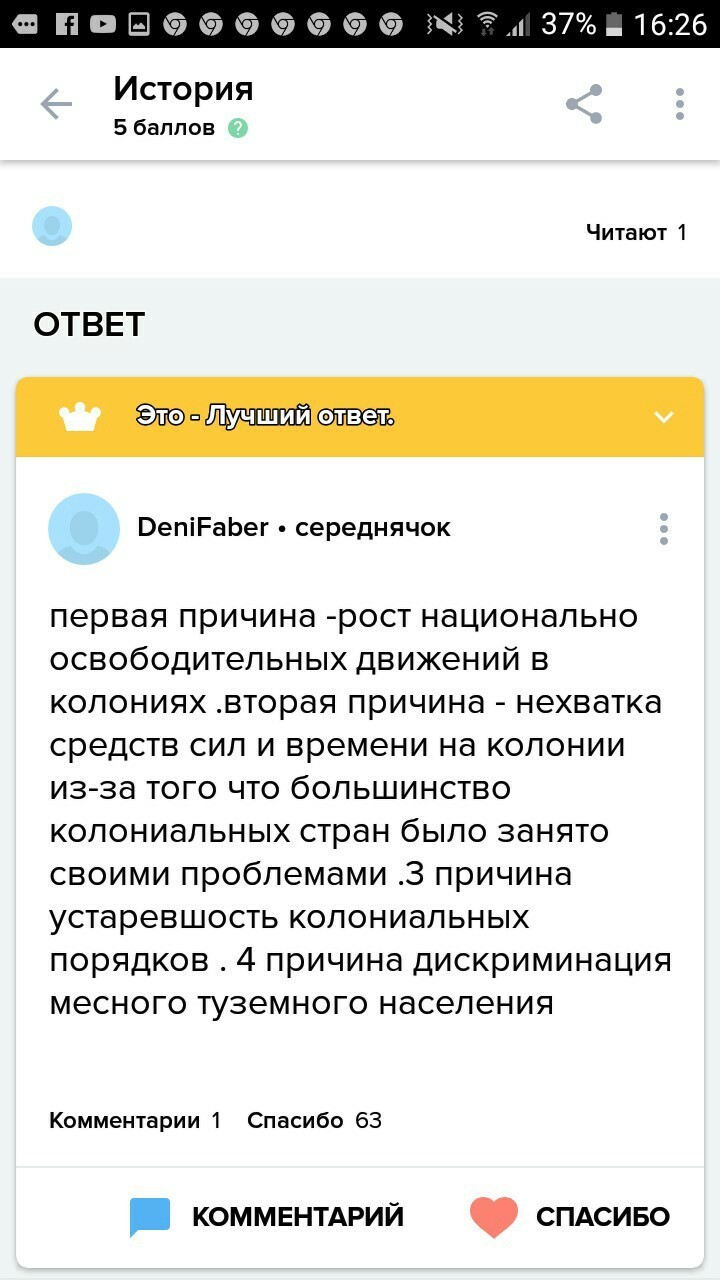
Task: Open the answer's three-dot options menu
Action: tap(664, 529)
